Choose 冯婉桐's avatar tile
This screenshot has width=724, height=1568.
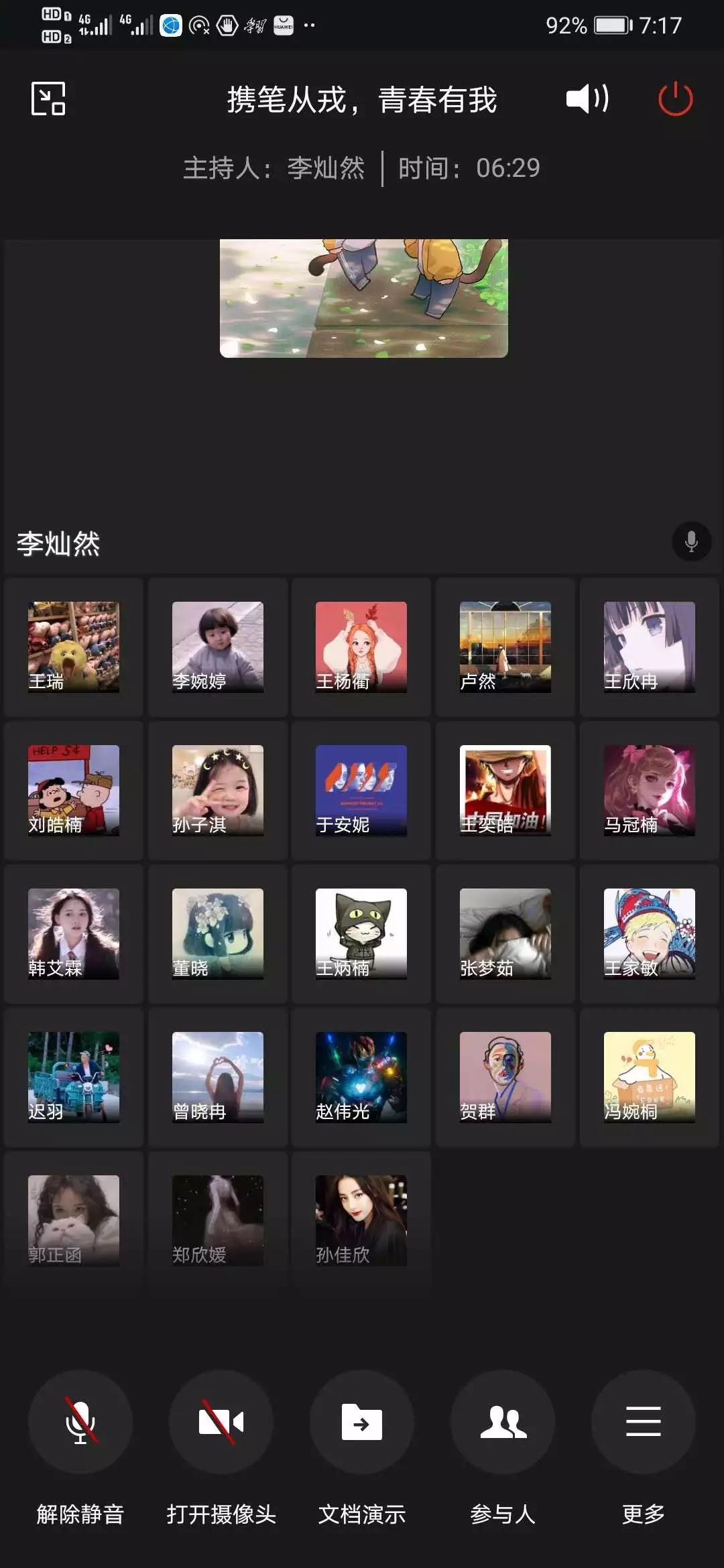[649, 1077]
